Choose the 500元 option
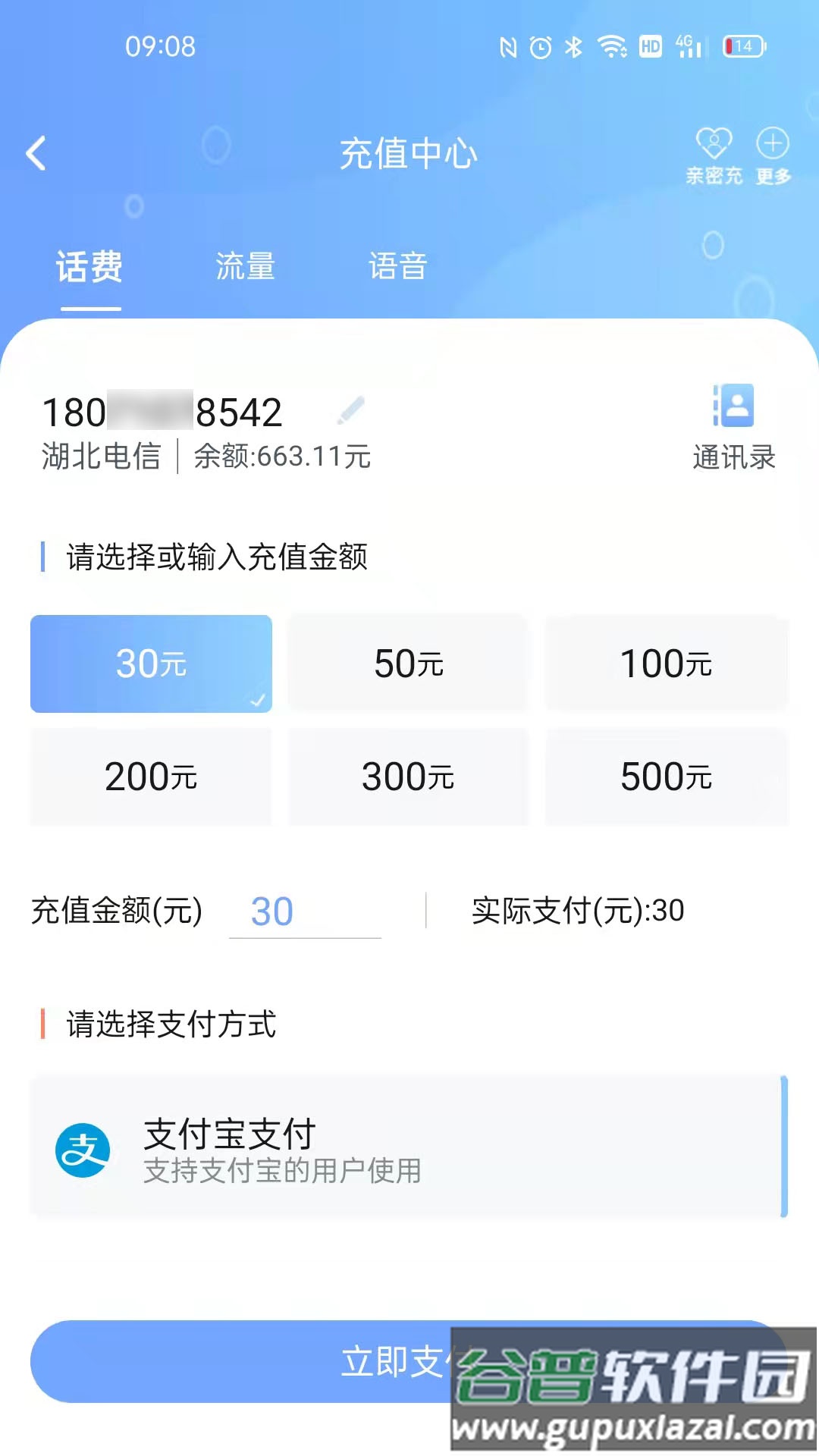The height and width of the screenshot is (1456, 819). point(666,776)
